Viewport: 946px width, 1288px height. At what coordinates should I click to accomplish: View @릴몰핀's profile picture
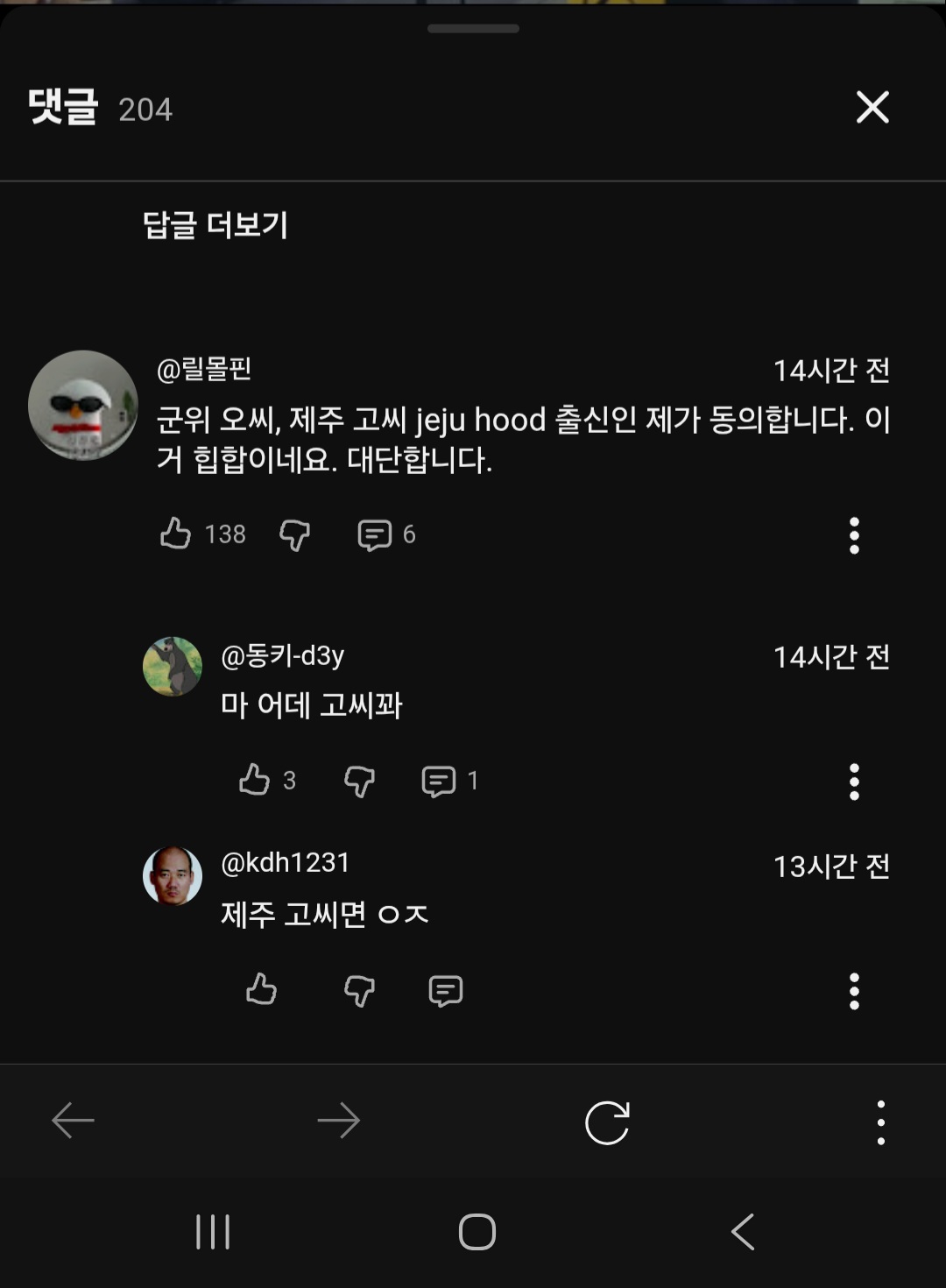tap(83, 405)
